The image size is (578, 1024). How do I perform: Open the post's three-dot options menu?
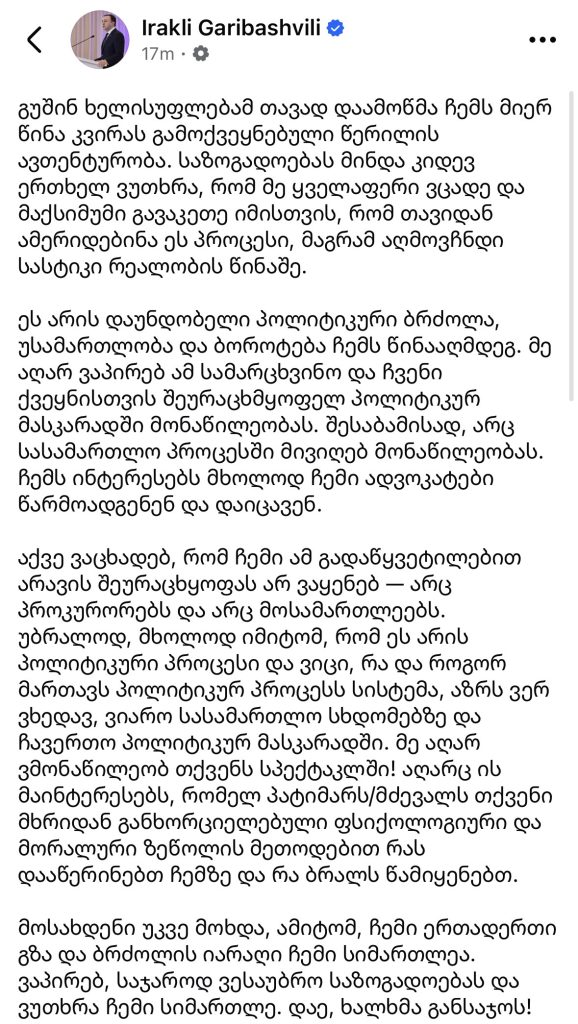click(542, 40)
